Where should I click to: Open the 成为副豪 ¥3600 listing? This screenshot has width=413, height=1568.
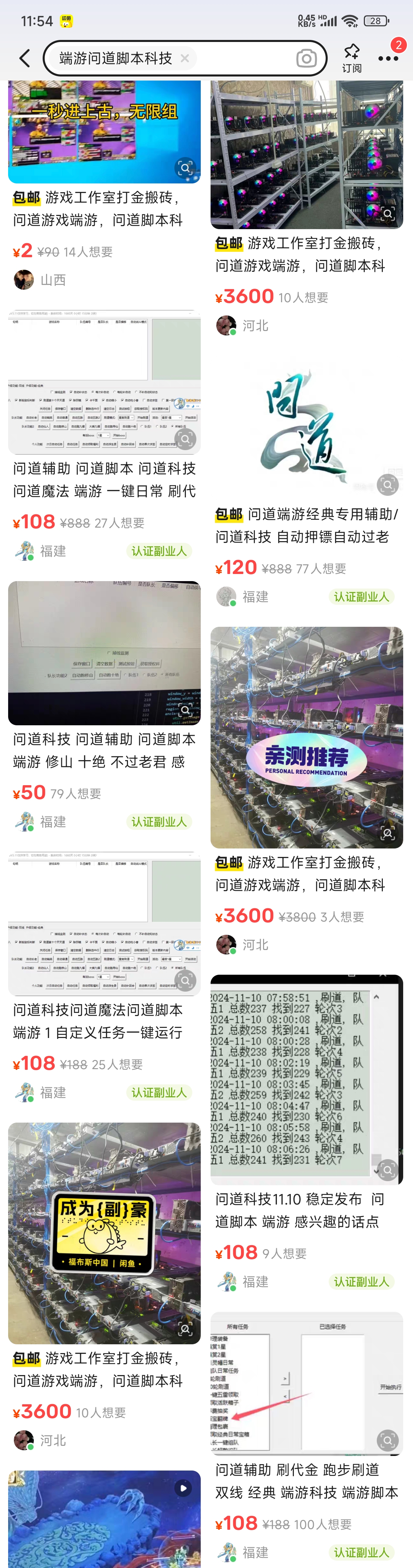[x=104, y=1370]
